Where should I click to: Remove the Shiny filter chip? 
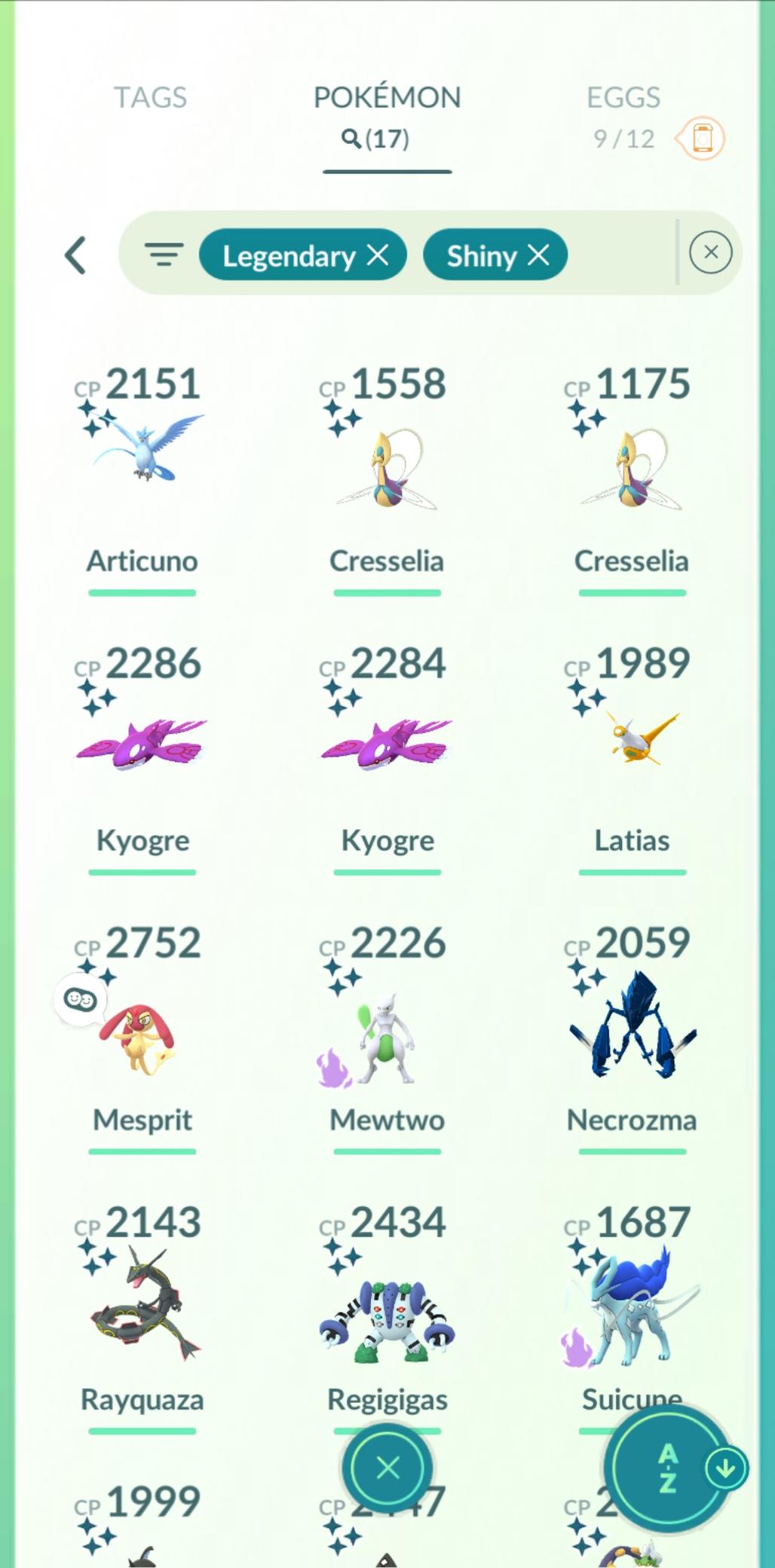(x=538, y=255)
